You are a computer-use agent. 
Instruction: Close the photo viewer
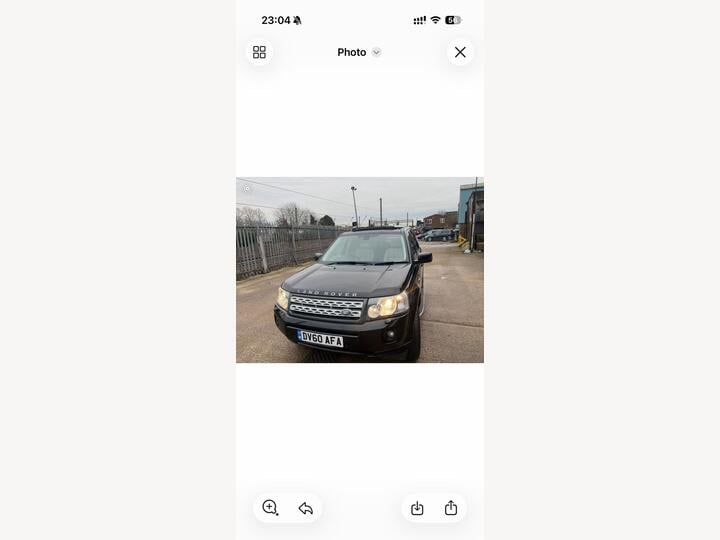(x=460, y=52)
